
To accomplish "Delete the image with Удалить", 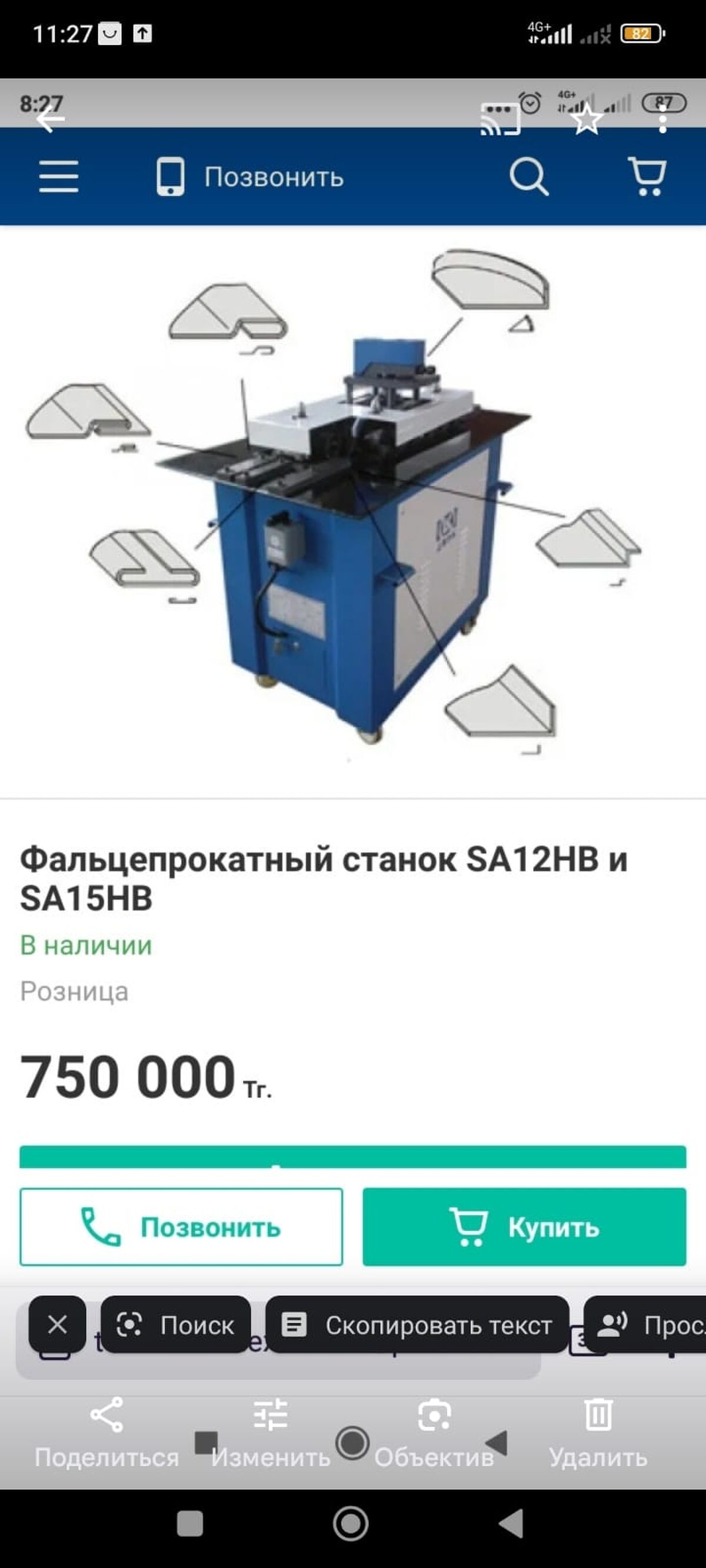I will (598, 1432).
